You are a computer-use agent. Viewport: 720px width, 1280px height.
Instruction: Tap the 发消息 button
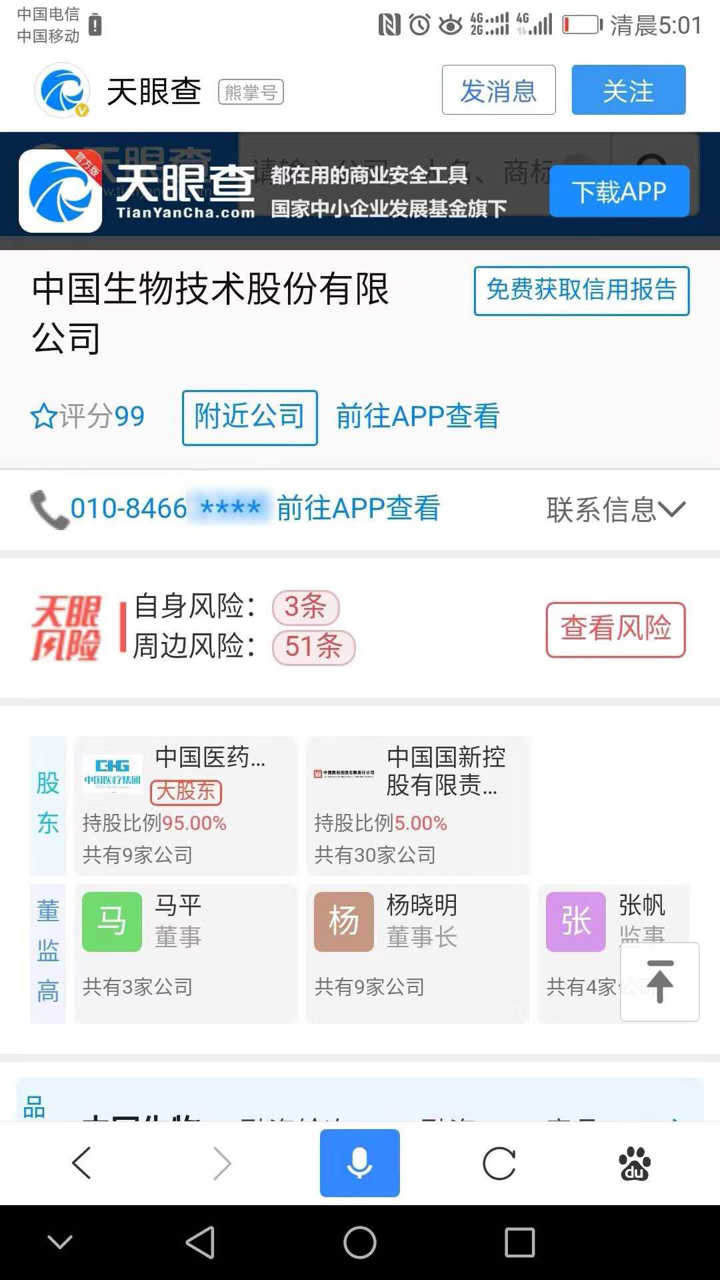click(498, 91)
